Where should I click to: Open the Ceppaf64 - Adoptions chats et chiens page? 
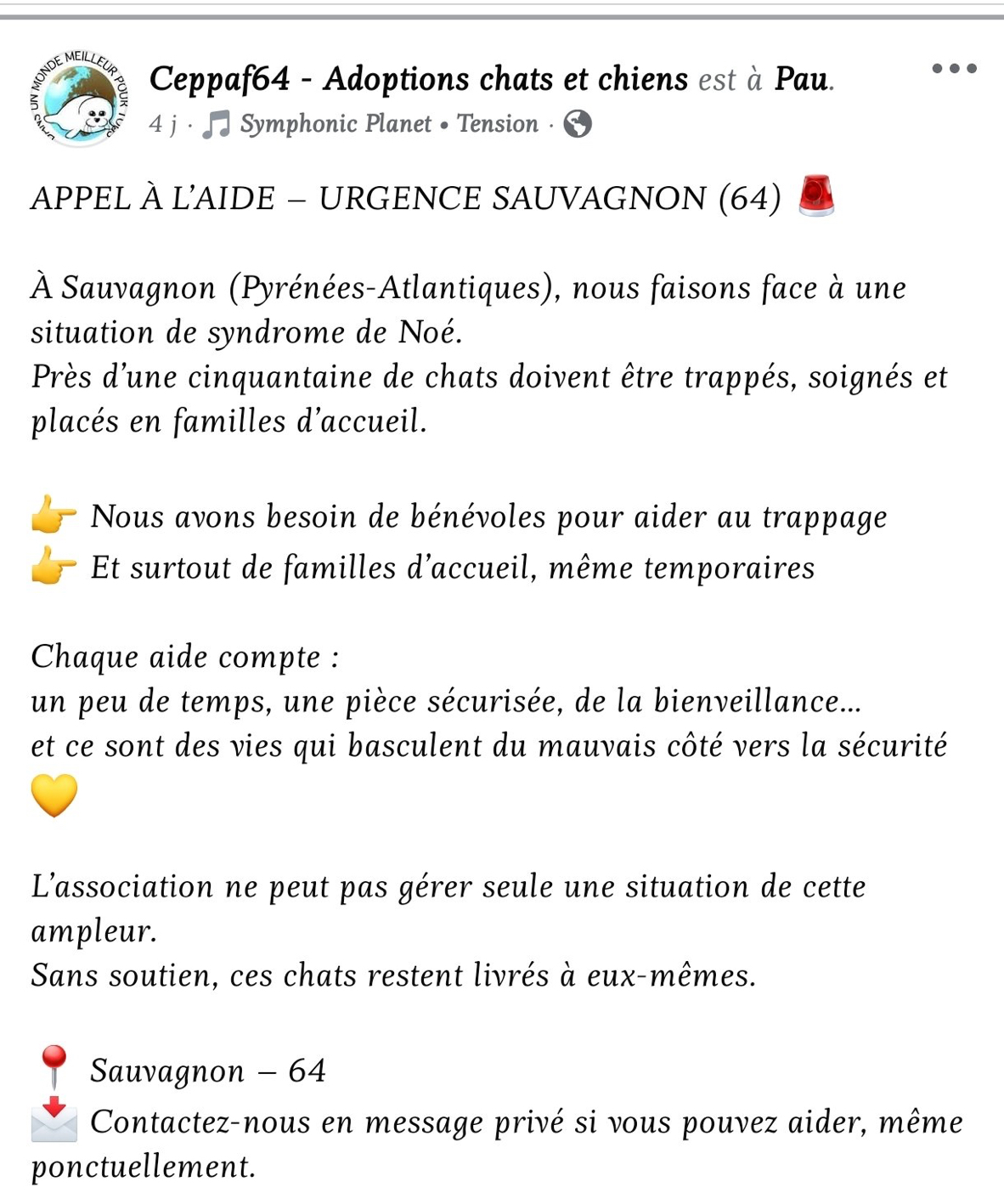pos(418,79)
